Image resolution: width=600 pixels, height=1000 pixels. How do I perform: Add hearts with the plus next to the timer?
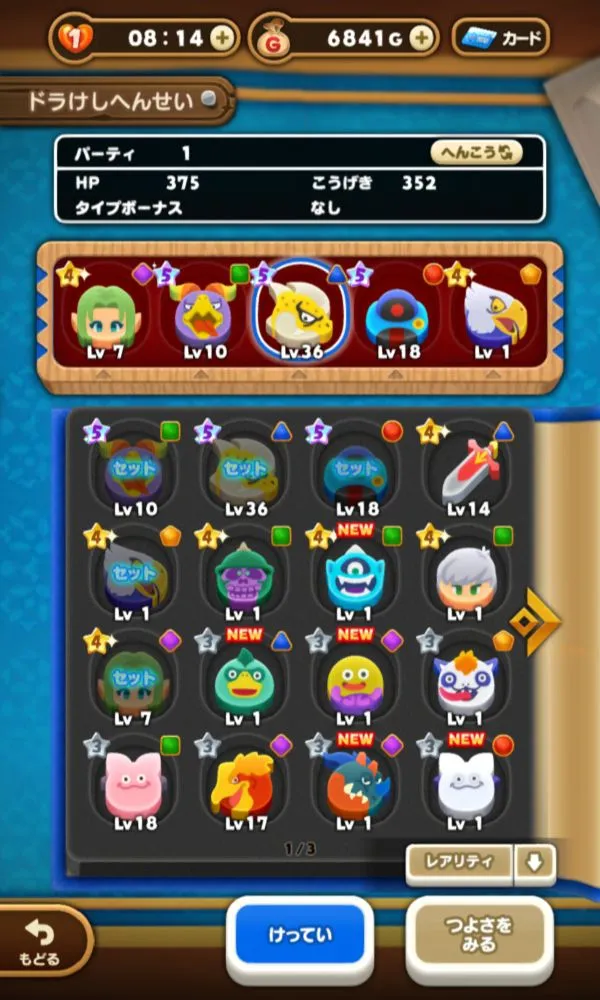tap(221, 38)
